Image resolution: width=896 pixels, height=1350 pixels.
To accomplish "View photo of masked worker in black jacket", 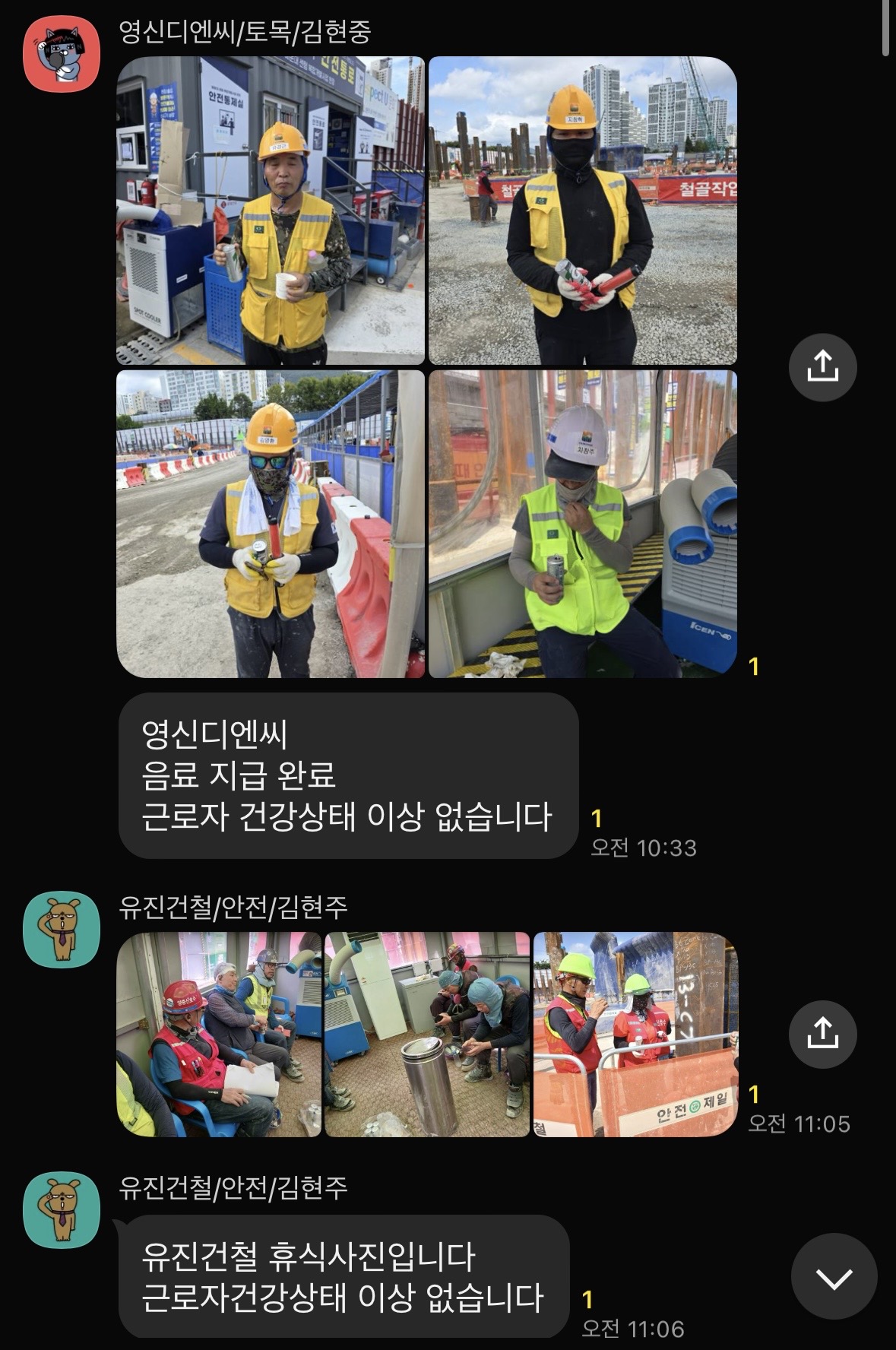I will [x=583, y=211].
